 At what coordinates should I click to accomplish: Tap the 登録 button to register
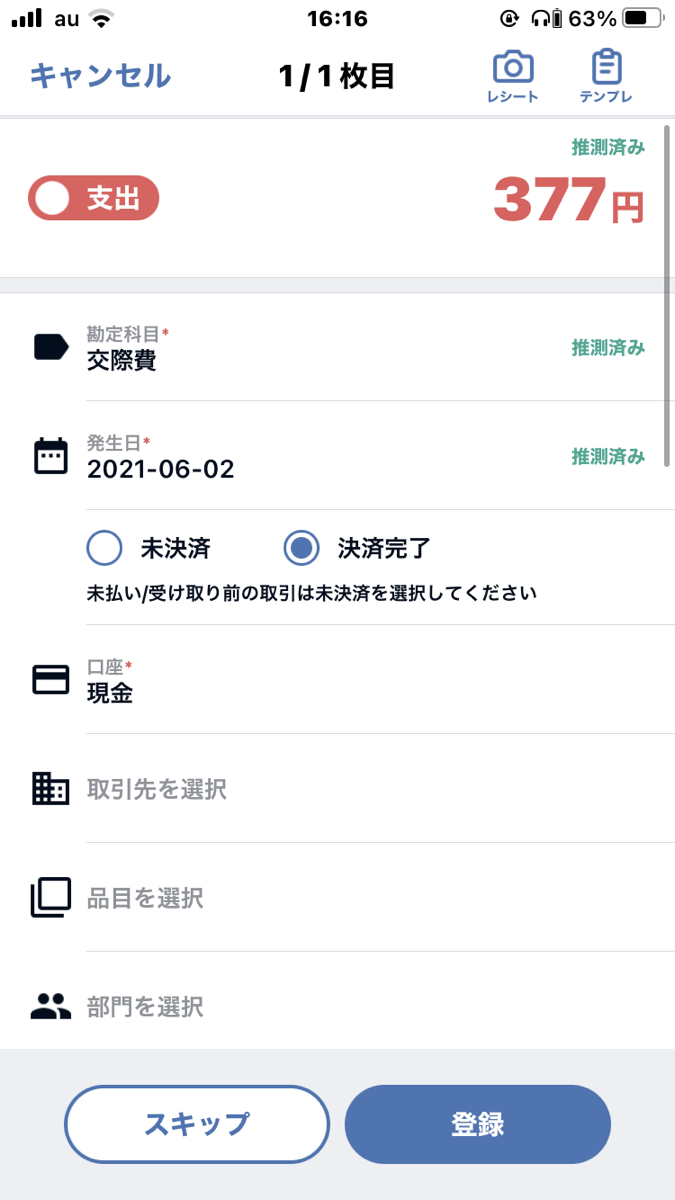click(x=478, y=1124)
